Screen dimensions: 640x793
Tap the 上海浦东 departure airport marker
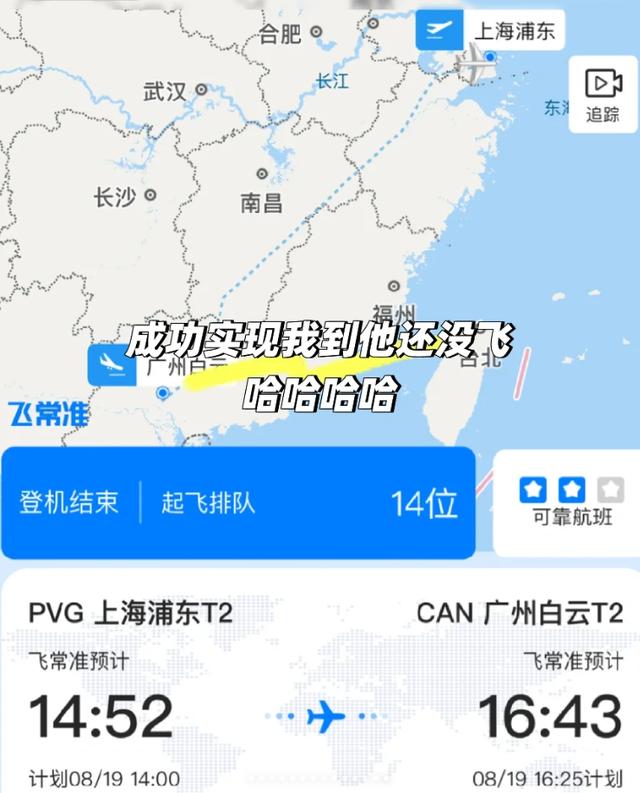490,30
